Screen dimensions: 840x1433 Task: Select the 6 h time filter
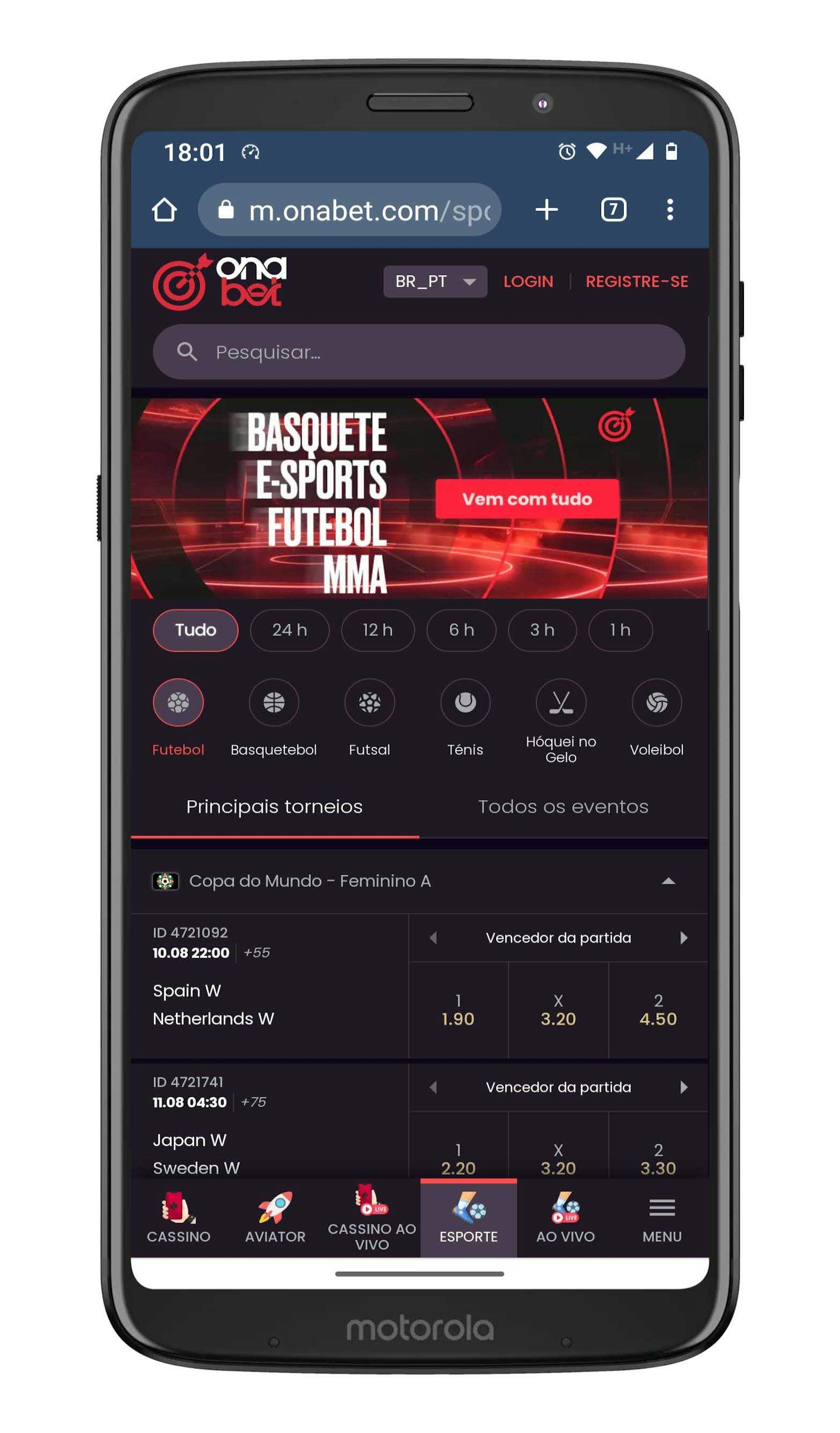tap(461, 630)
